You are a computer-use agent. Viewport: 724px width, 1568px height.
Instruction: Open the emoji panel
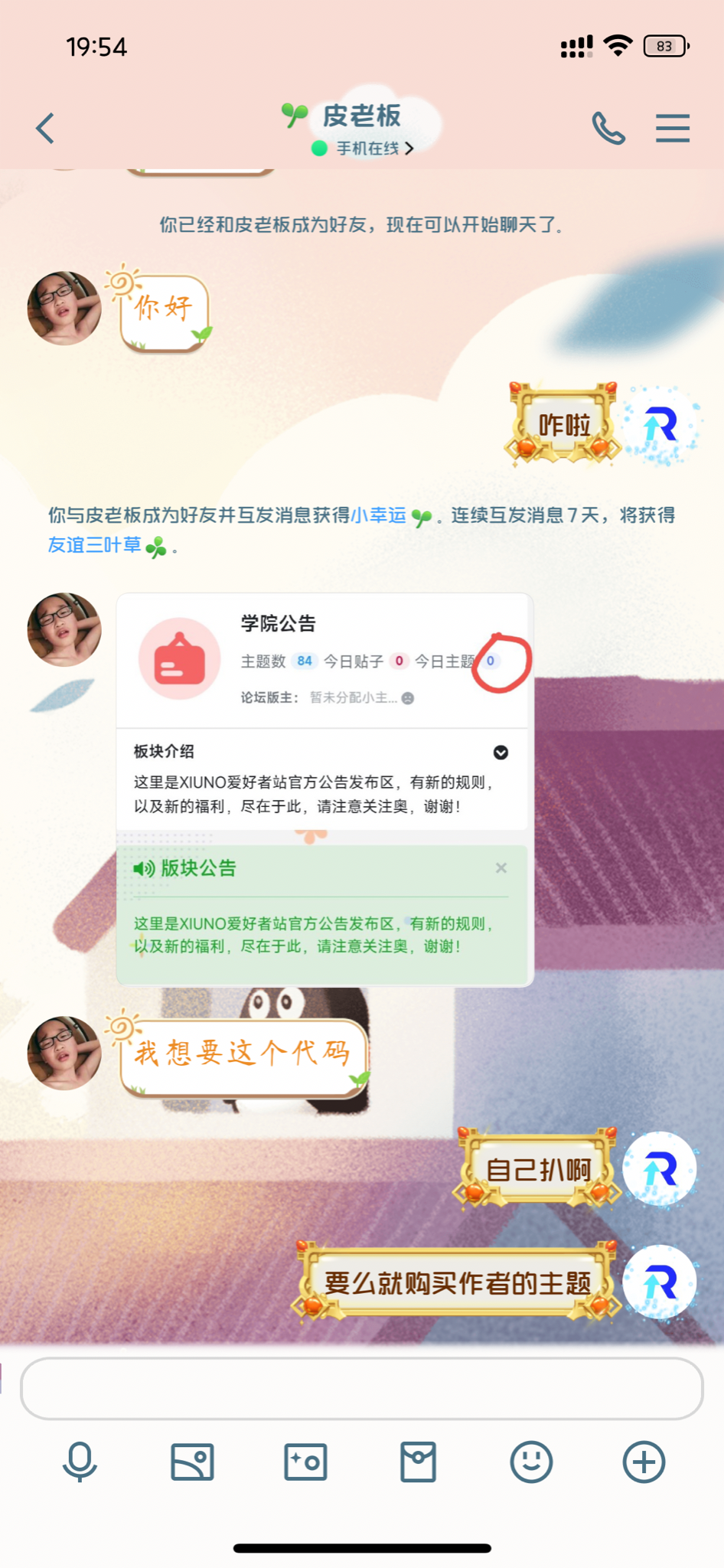pyautogui.click(x=531, y=1462)
